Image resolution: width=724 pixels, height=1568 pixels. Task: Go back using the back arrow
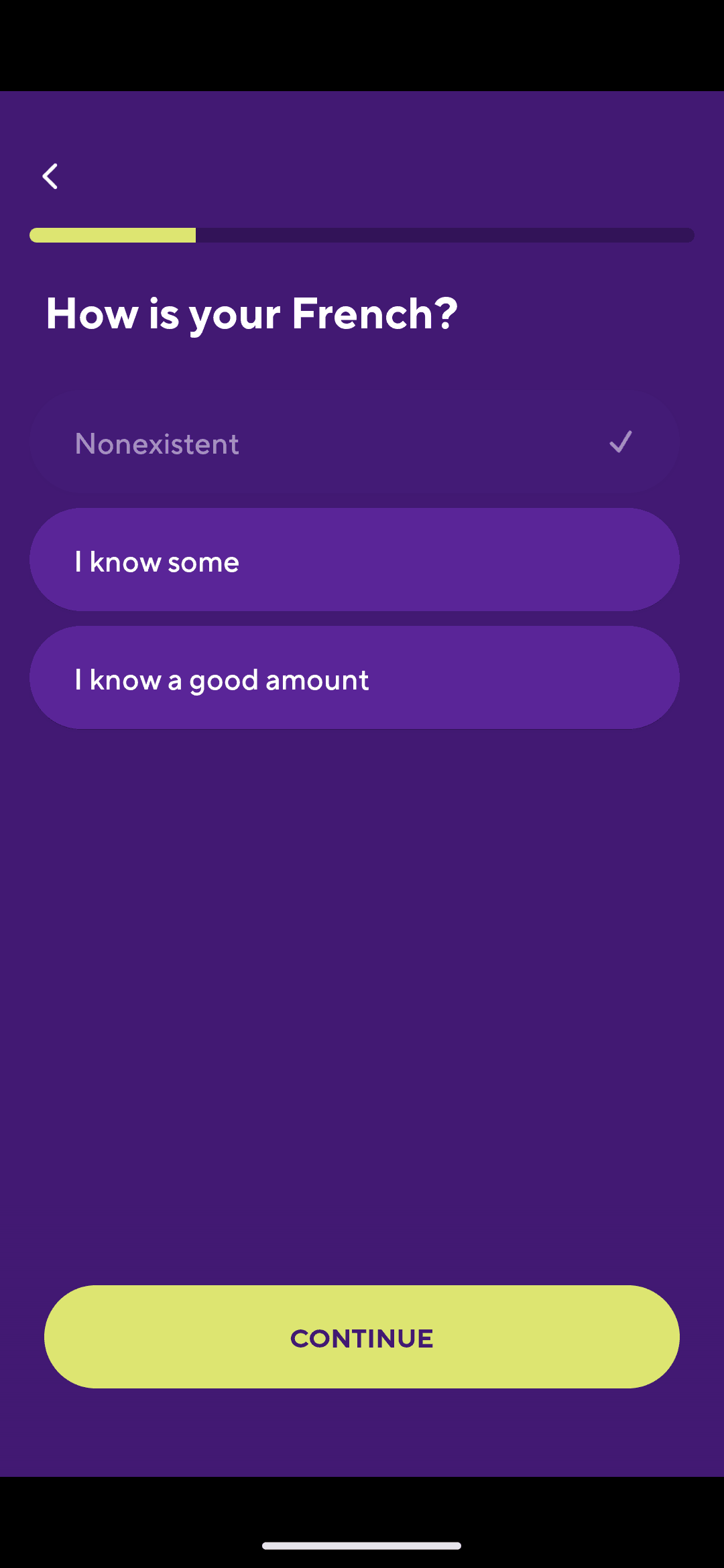(x=50, y=177)
